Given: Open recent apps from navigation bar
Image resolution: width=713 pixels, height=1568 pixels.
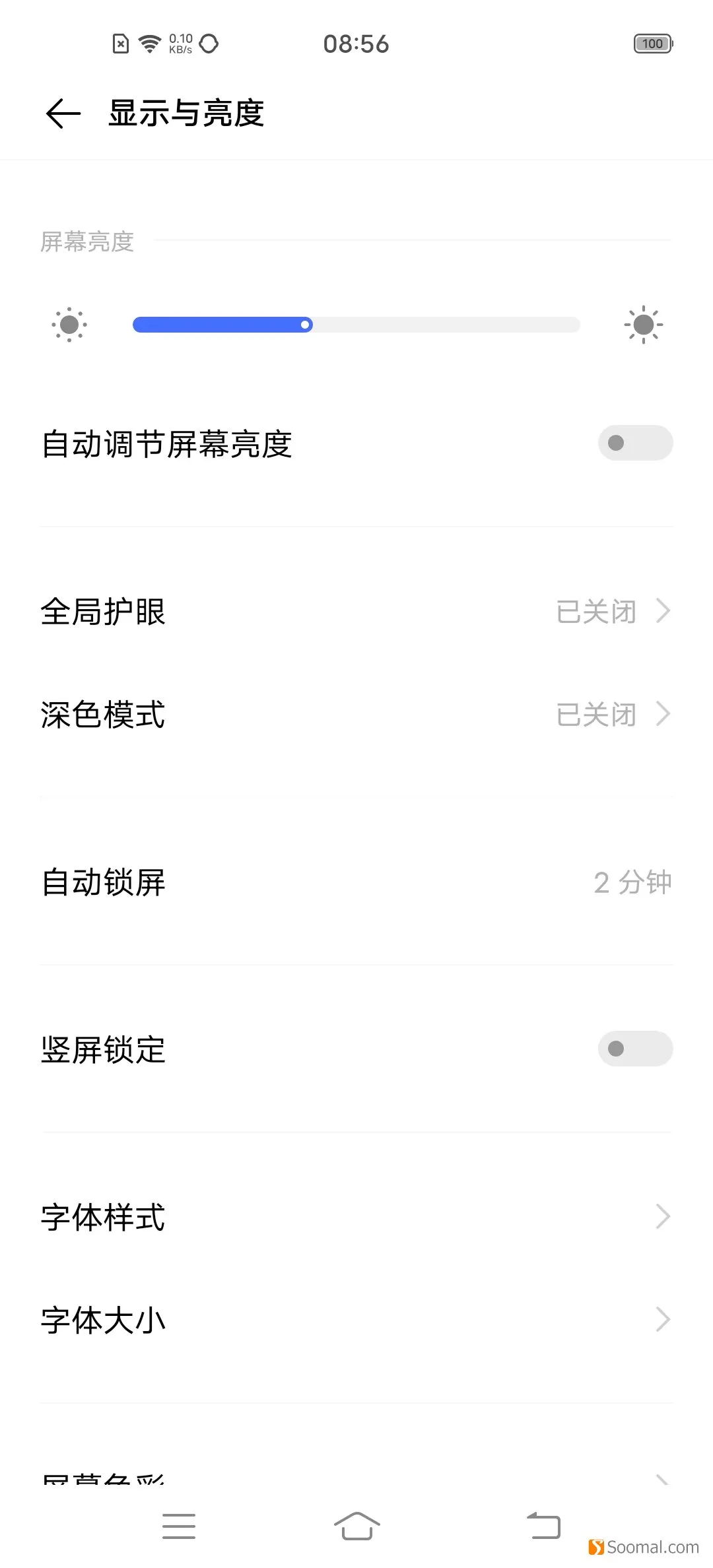Looking at the screenshot, I should point(179,1526).
